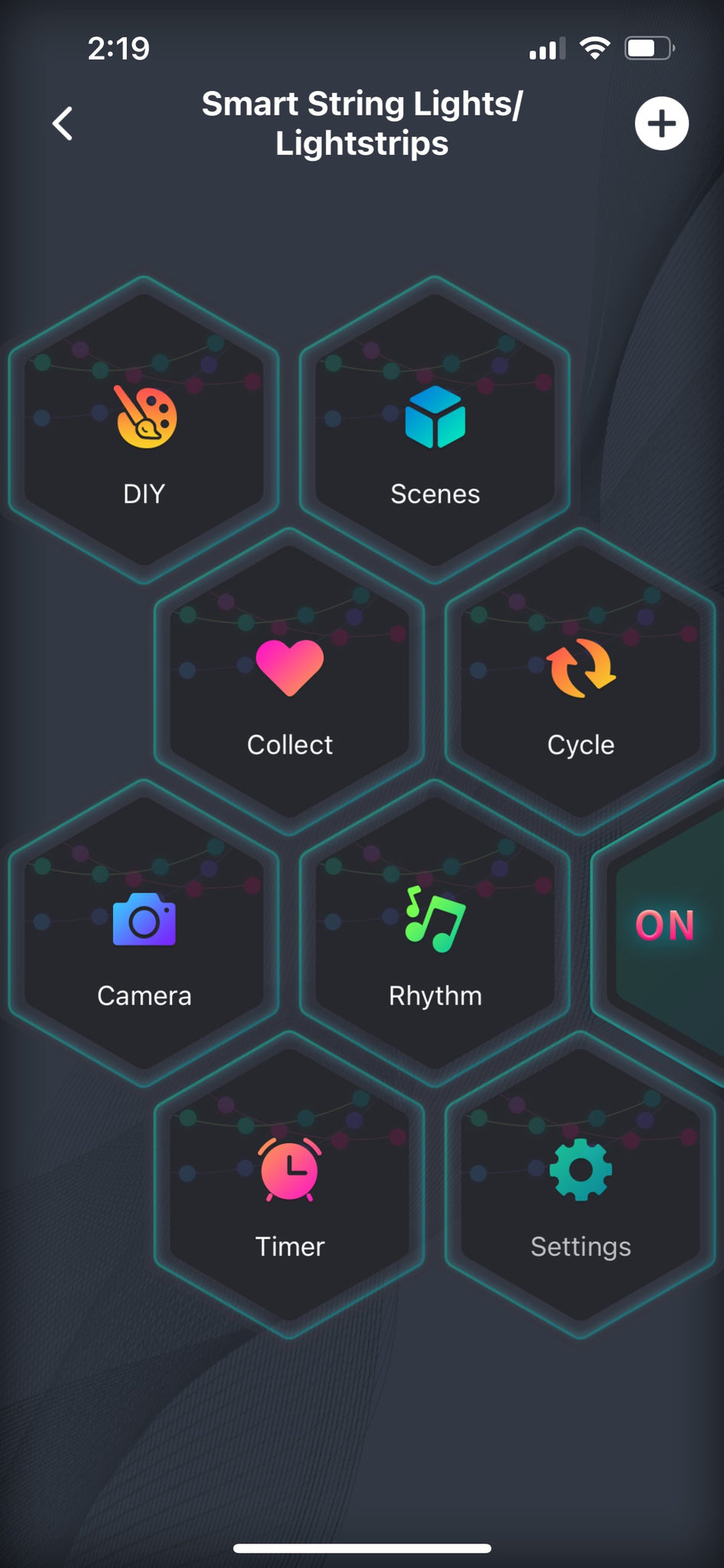Open the Rhythm music tile
Image resolution: width=724 pixels, height=1568 pixels.
pos(435,933)
